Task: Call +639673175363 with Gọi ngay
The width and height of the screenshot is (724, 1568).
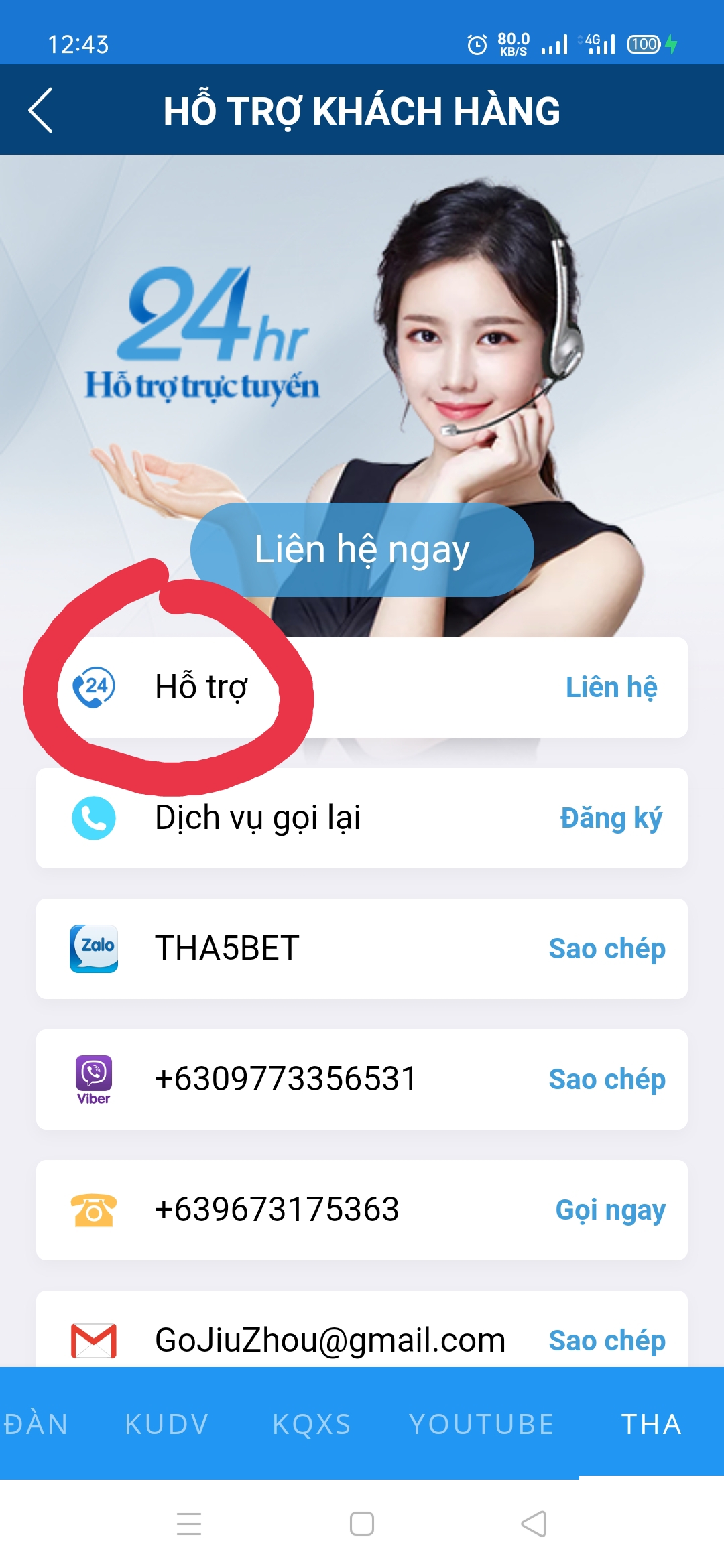Action: (610, 1210)
